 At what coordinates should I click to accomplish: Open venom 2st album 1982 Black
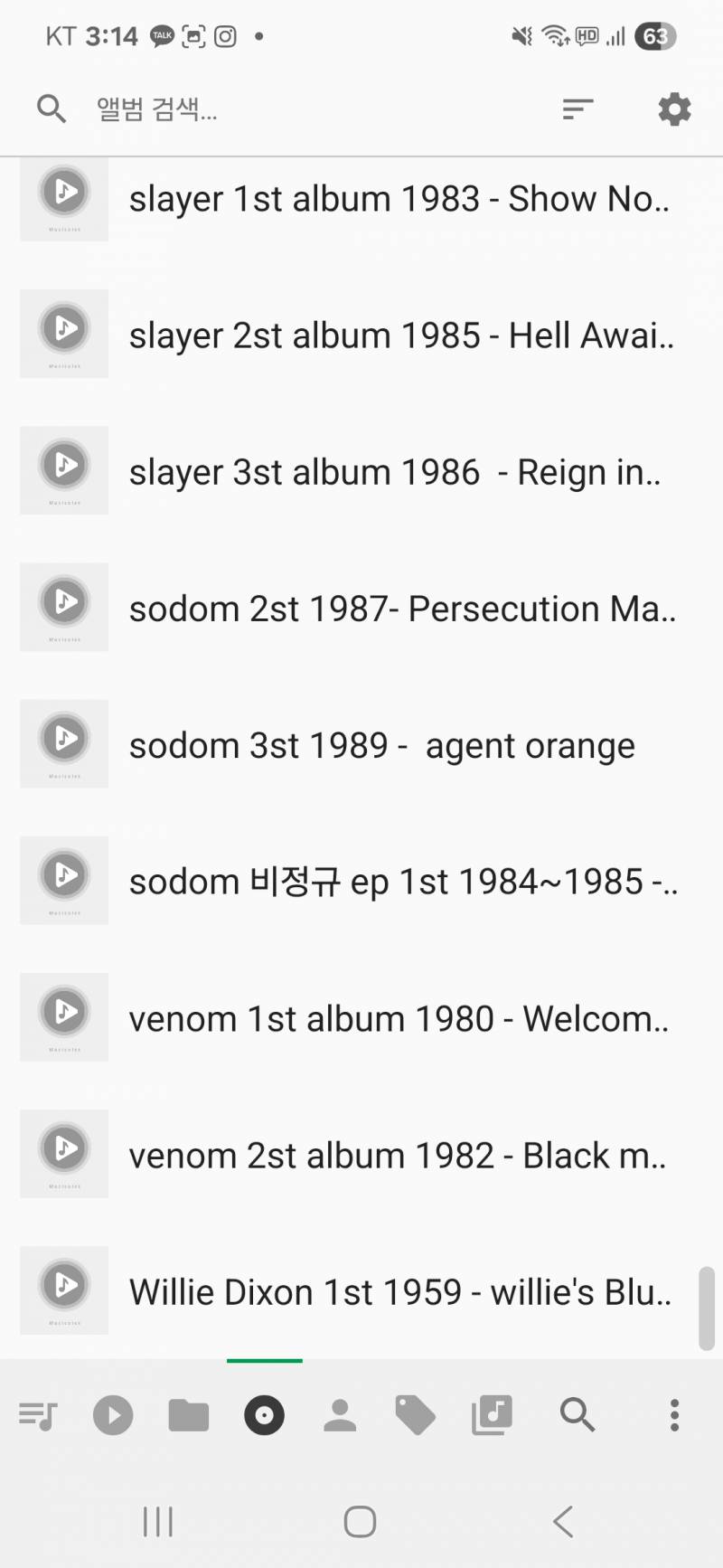click(361, 1154)
